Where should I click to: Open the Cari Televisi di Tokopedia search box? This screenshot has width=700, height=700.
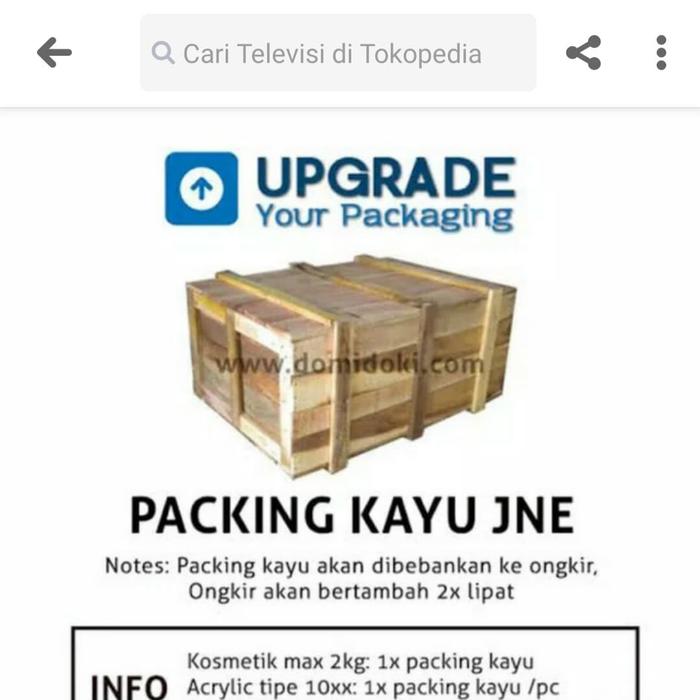point(338,53)
